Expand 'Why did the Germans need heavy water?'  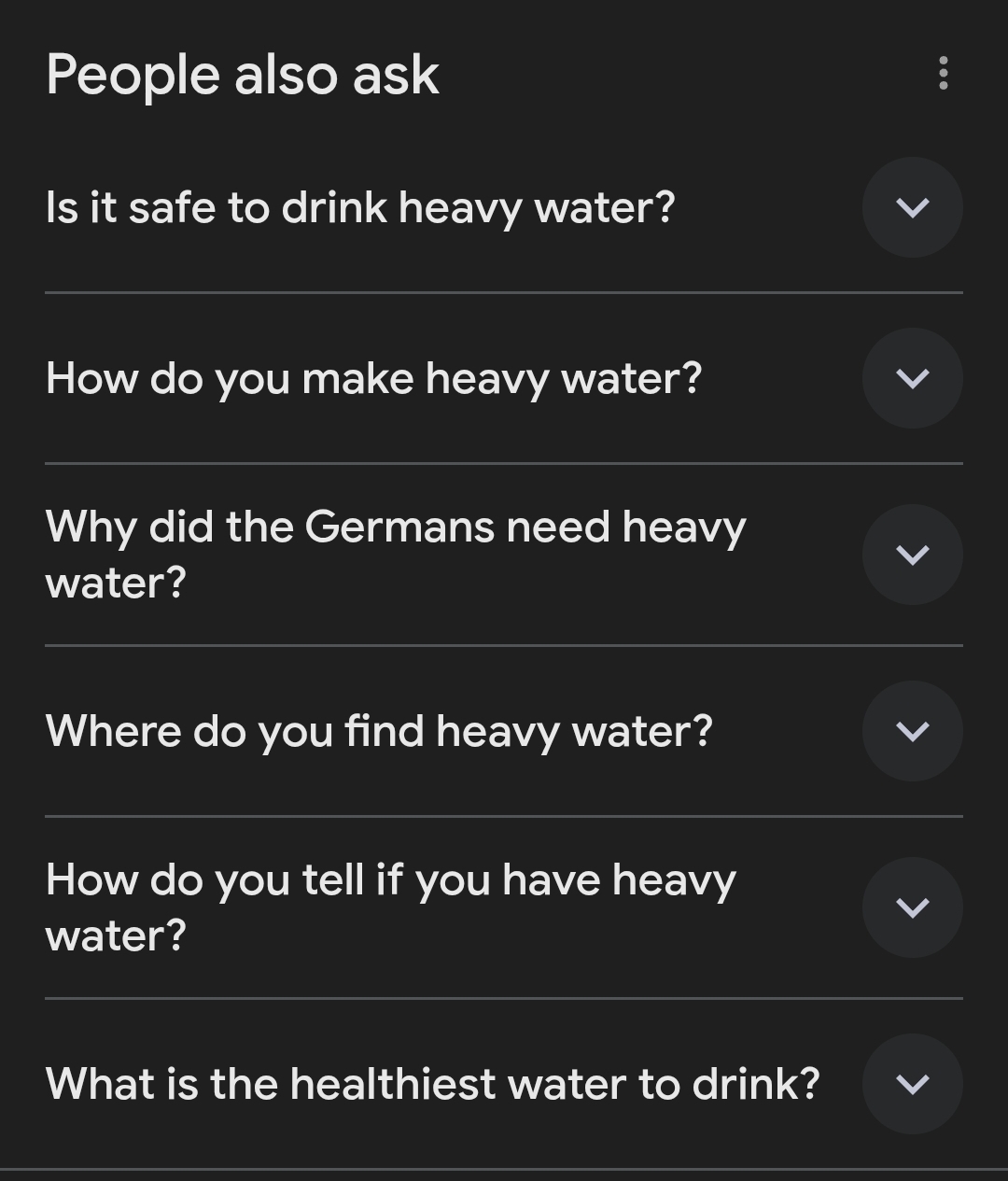pos(912,555)
